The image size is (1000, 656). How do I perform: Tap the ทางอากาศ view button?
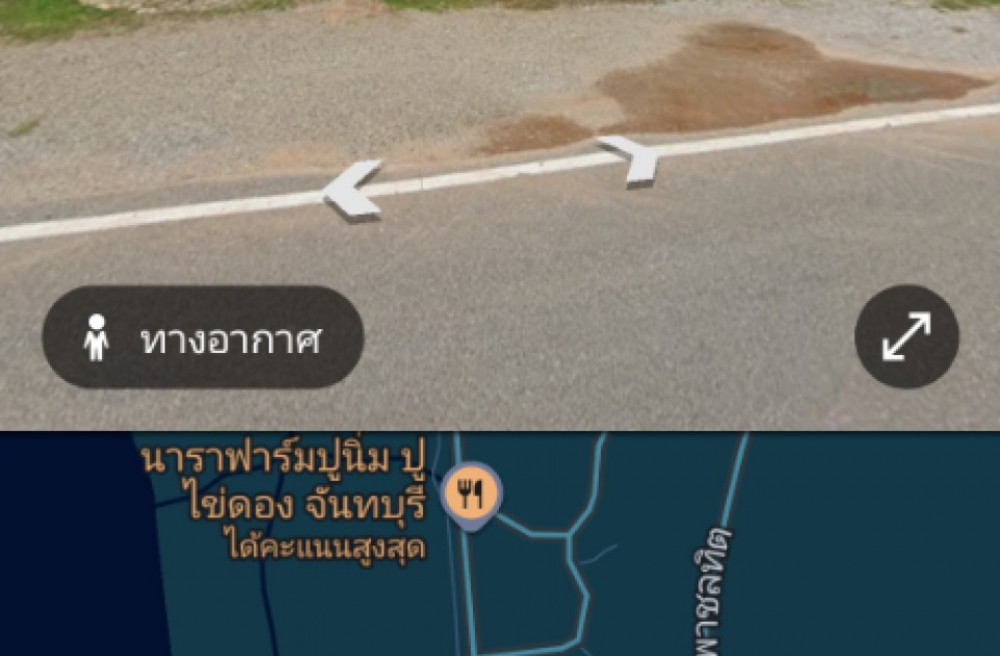click(202, 338)
